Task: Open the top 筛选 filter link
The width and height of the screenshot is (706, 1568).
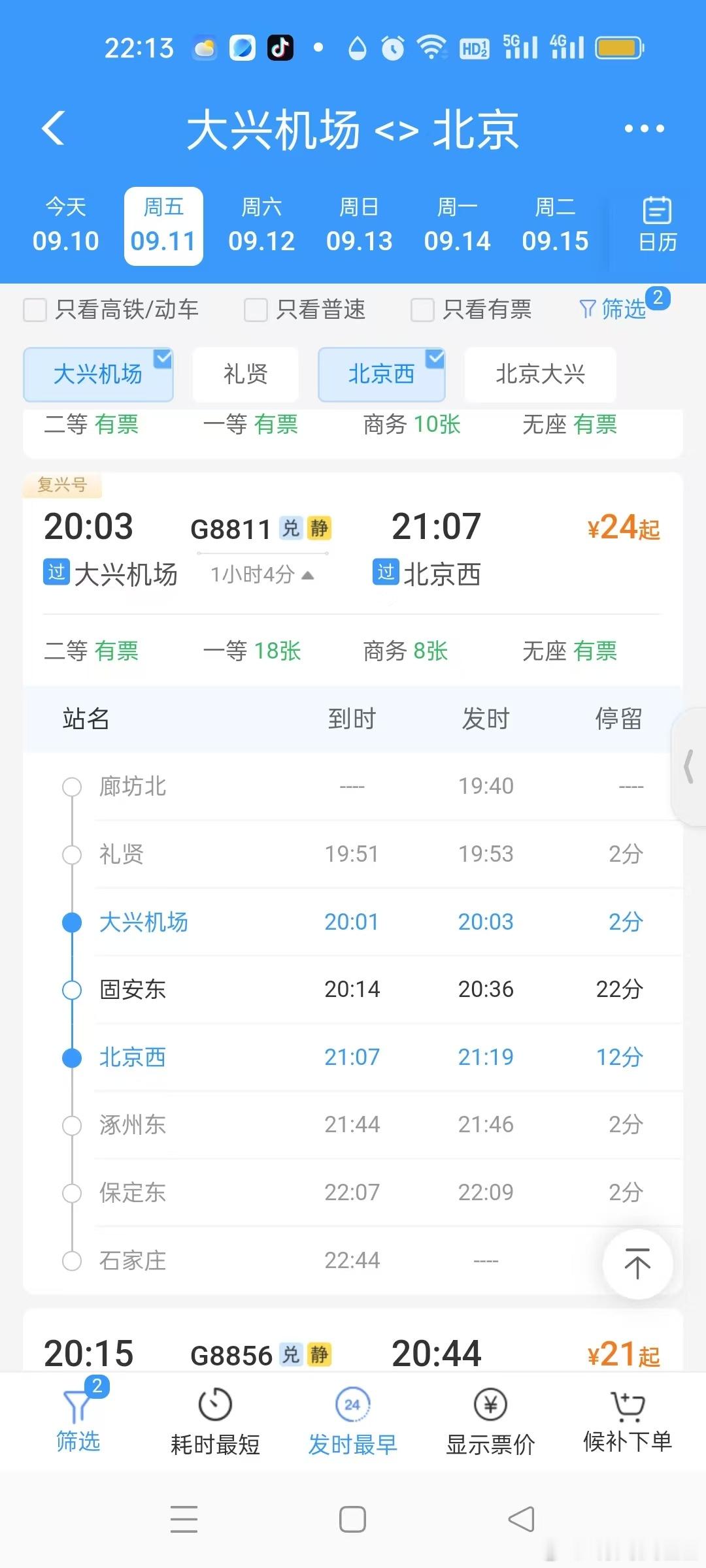Action: pos(613,309)
